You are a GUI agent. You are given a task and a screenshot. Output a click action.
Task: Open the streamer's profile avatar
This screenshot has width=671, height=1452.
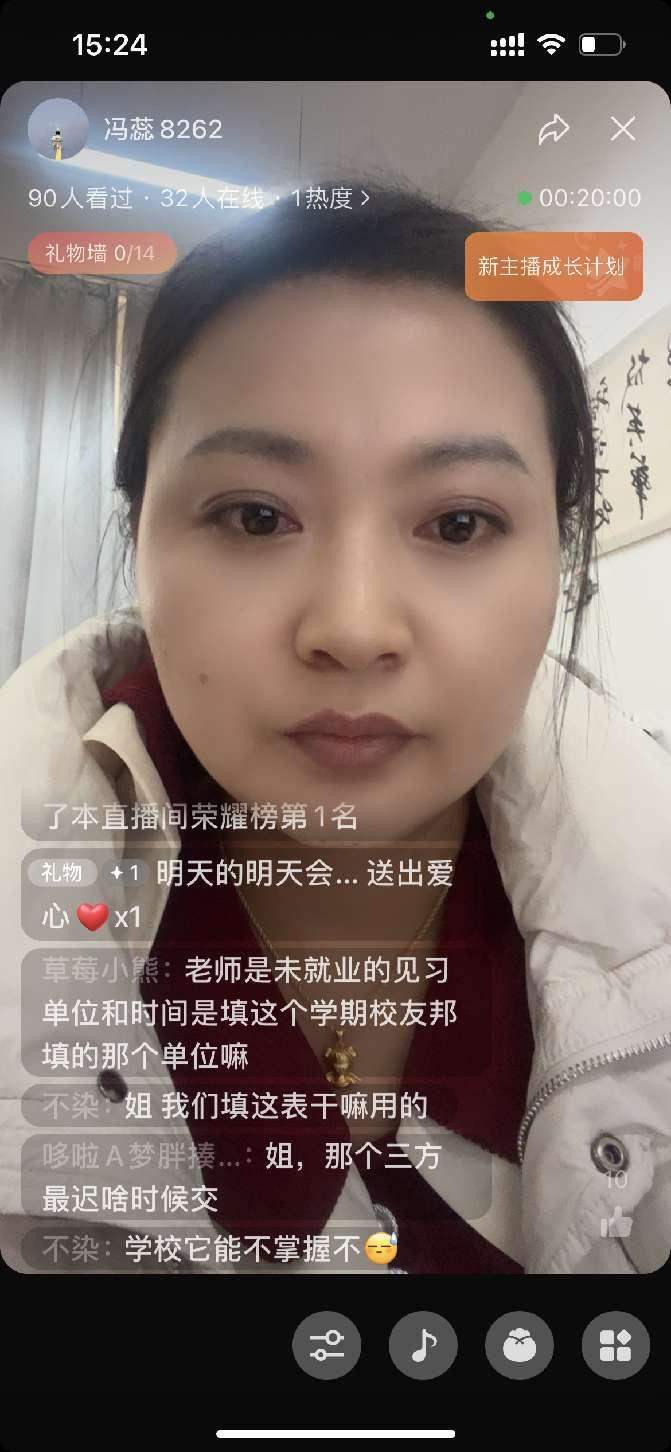click(58, 129)
